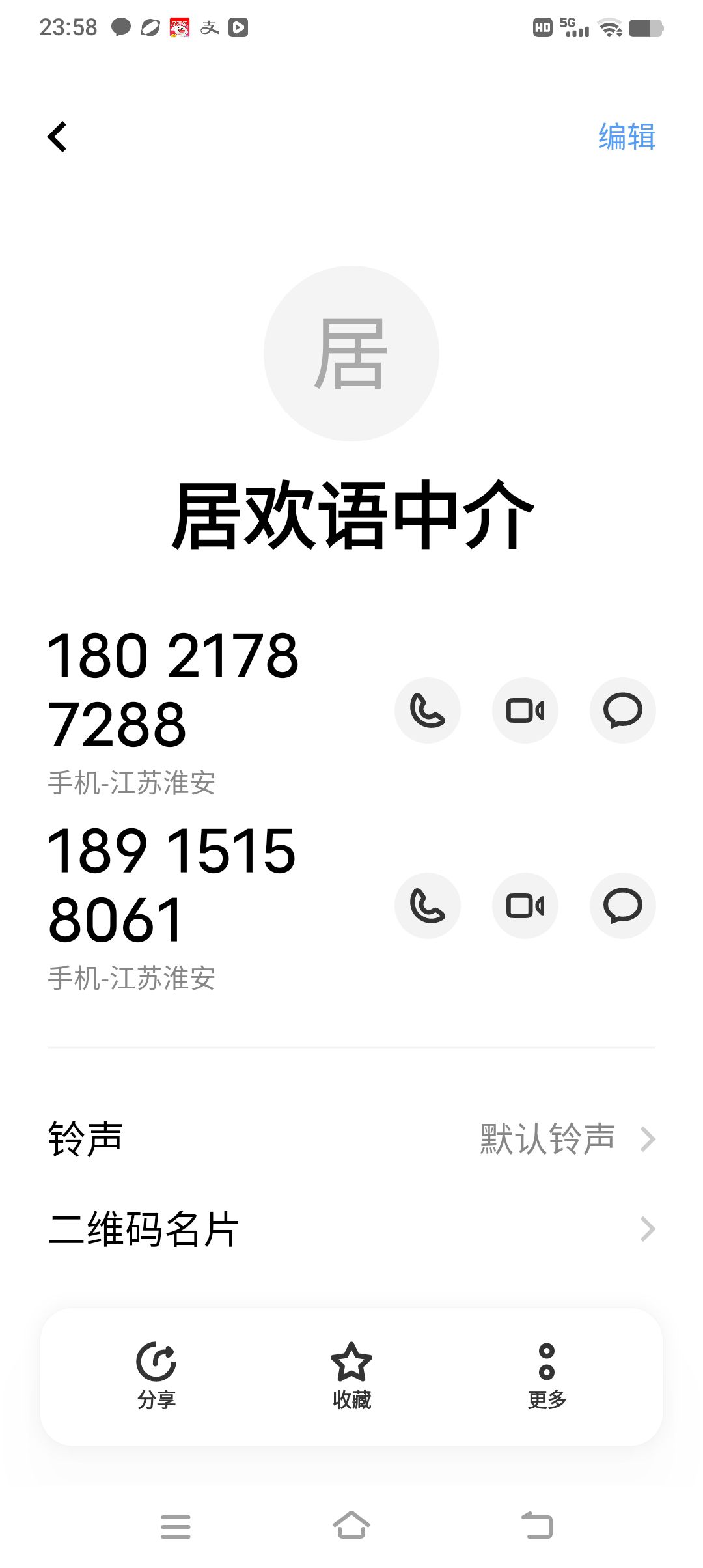Go back from the contact details
The height and width of the screenshot is (1568, 703).
pyautogui.click(x=57, y=137)
